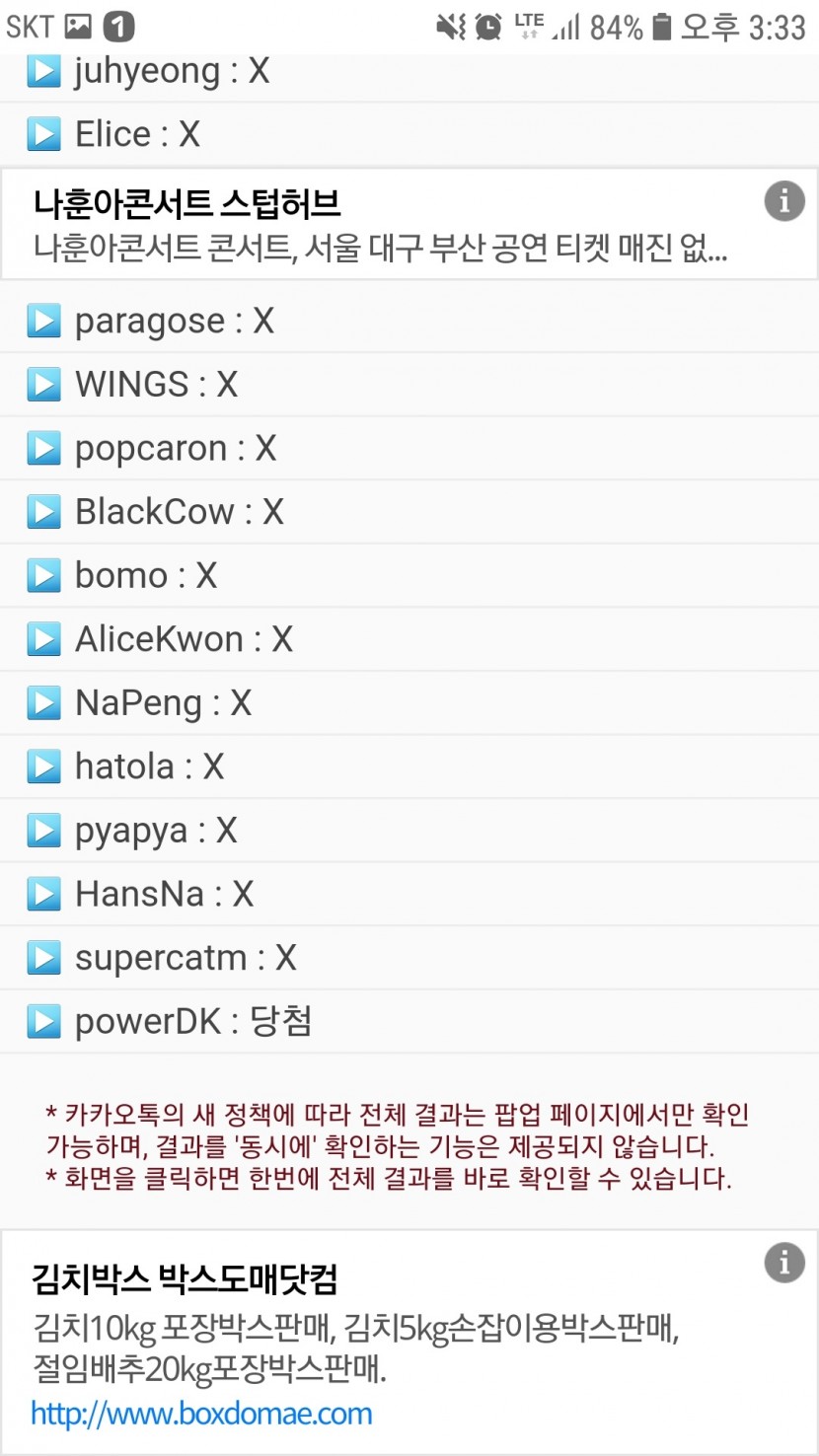Tap the info icon on 김치박스 ad
Viewport: 819px width, 1456px height.
pos(784,1263)
